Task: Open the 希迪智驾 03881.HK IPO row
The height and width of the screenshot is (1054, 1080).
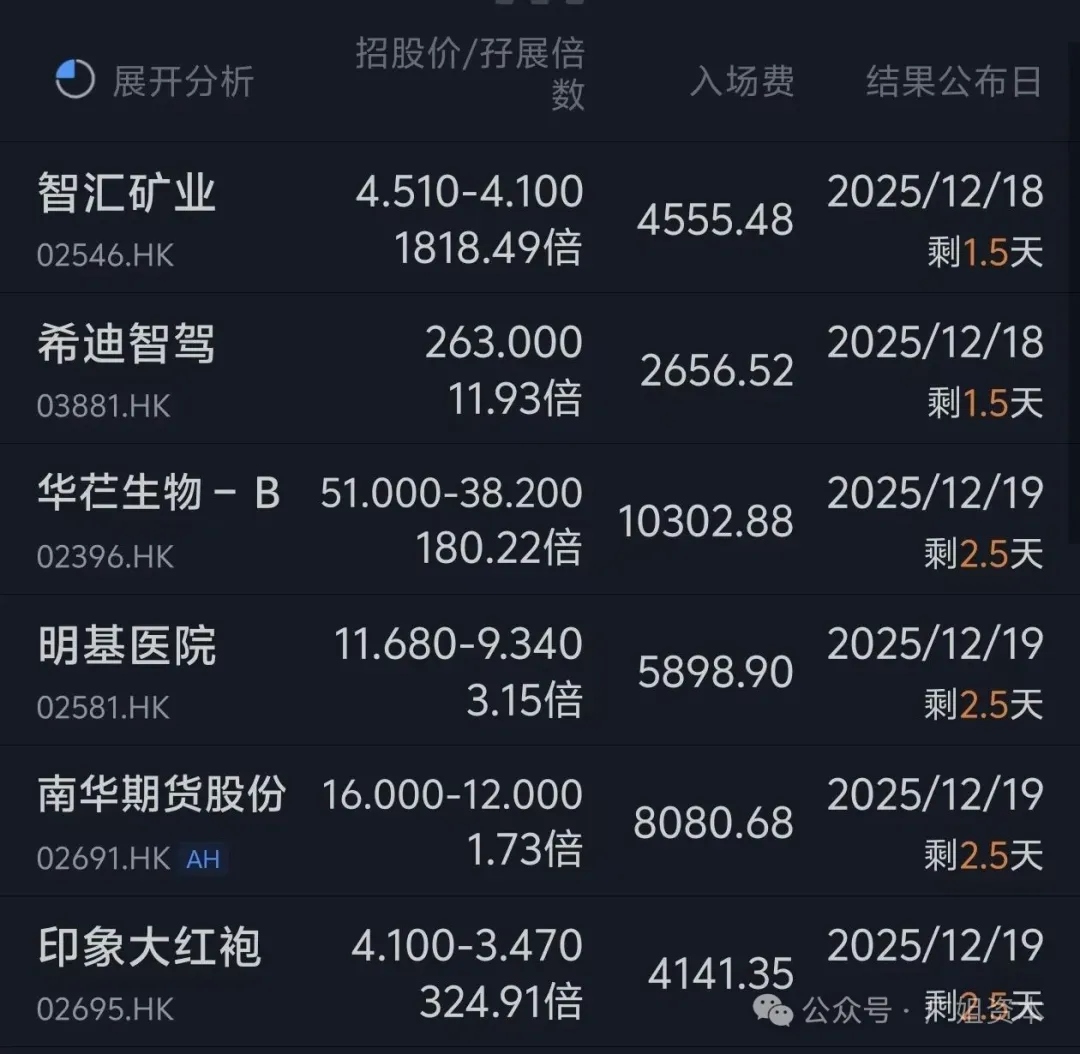Action: coord(540,369)
